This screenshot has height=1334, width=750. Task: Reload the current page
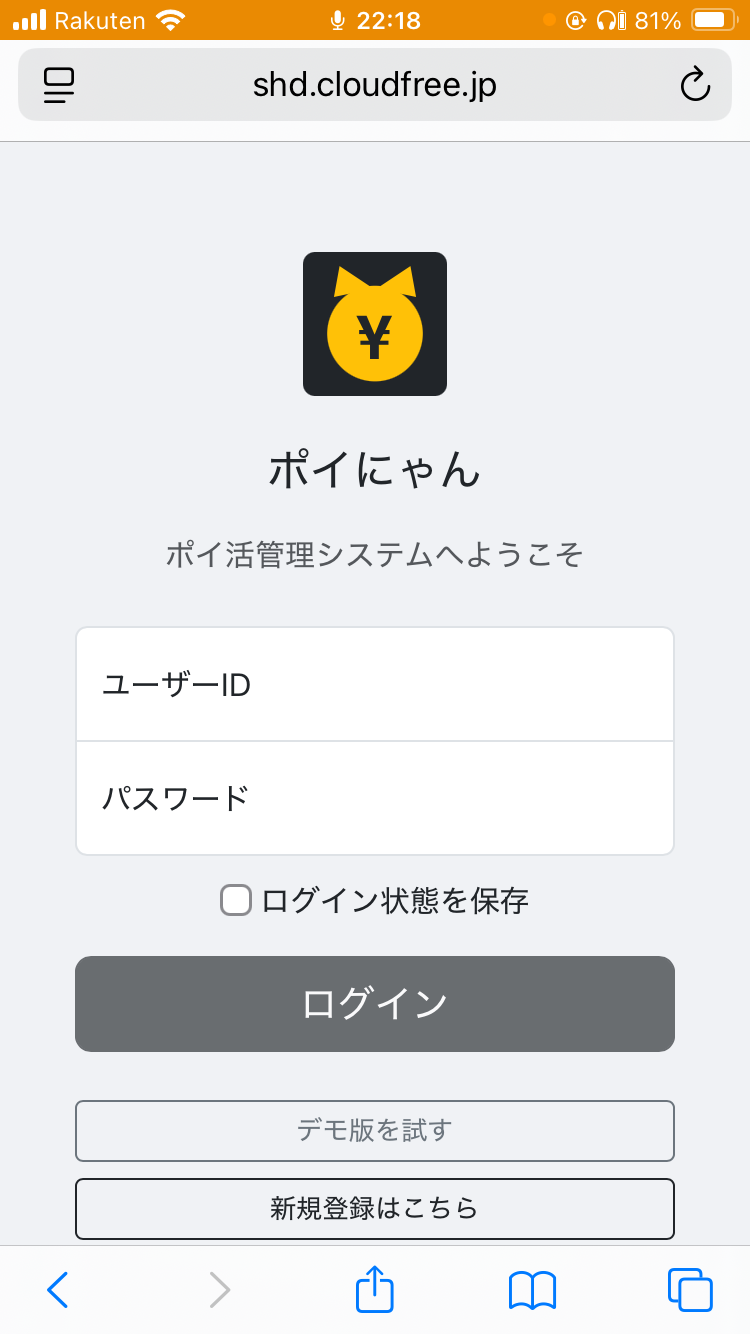pyautogui.click(x=695, y=85)
